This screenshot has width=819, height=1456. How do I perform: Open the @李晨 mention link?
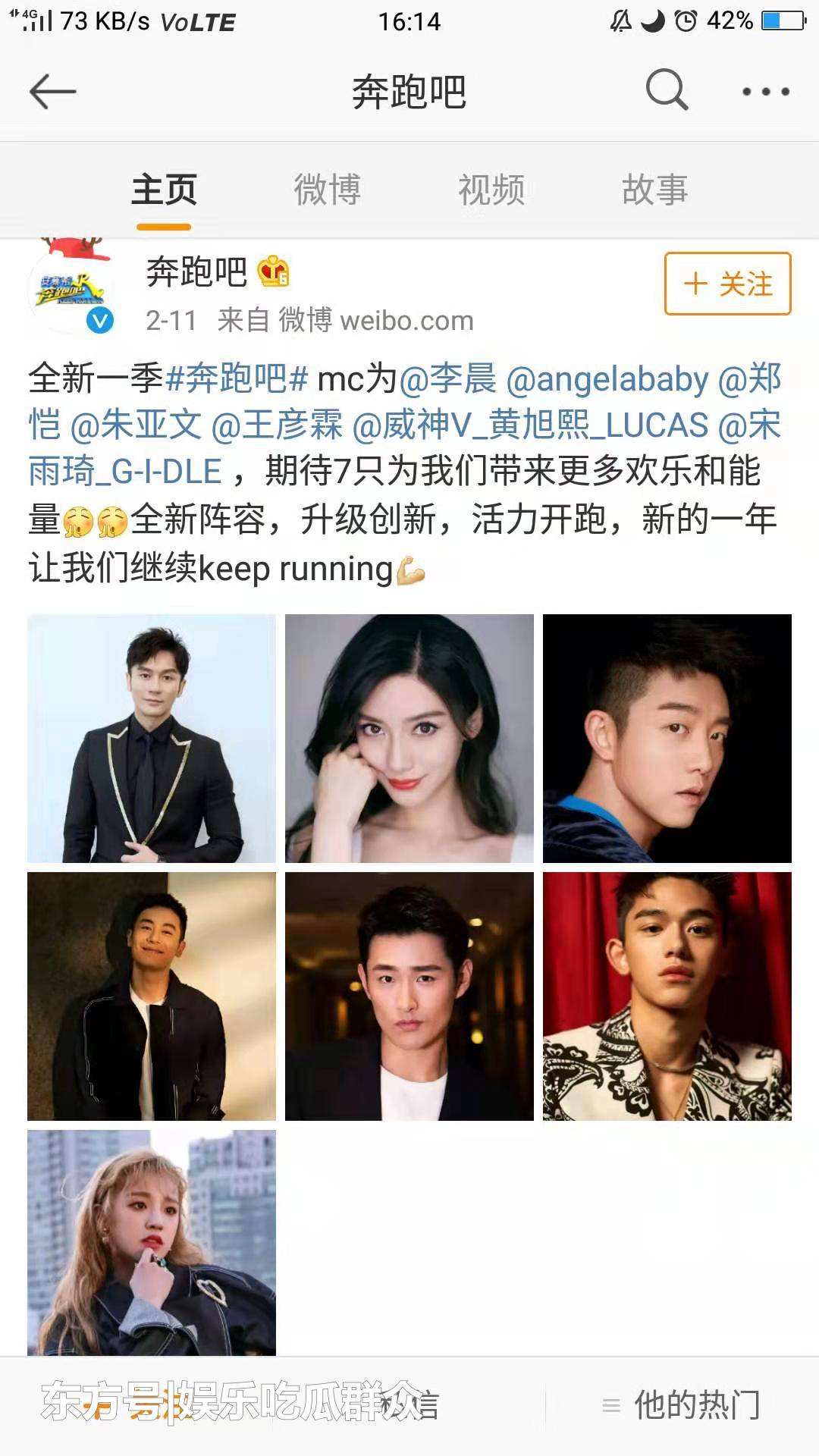click(447, 378)
